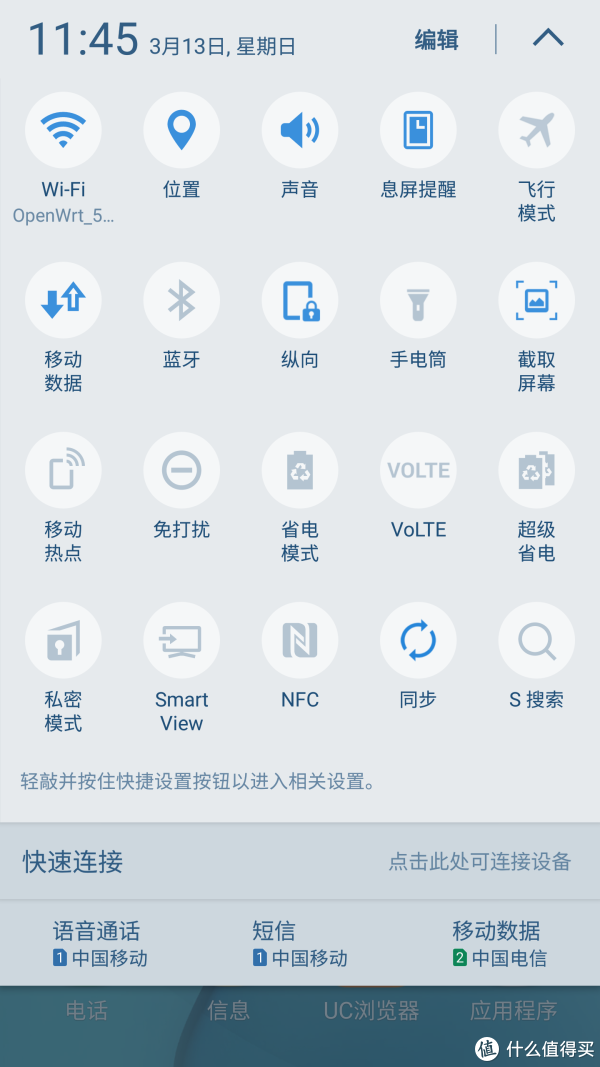
Task: Open Smart View
Action: click(x=182, y=640)
